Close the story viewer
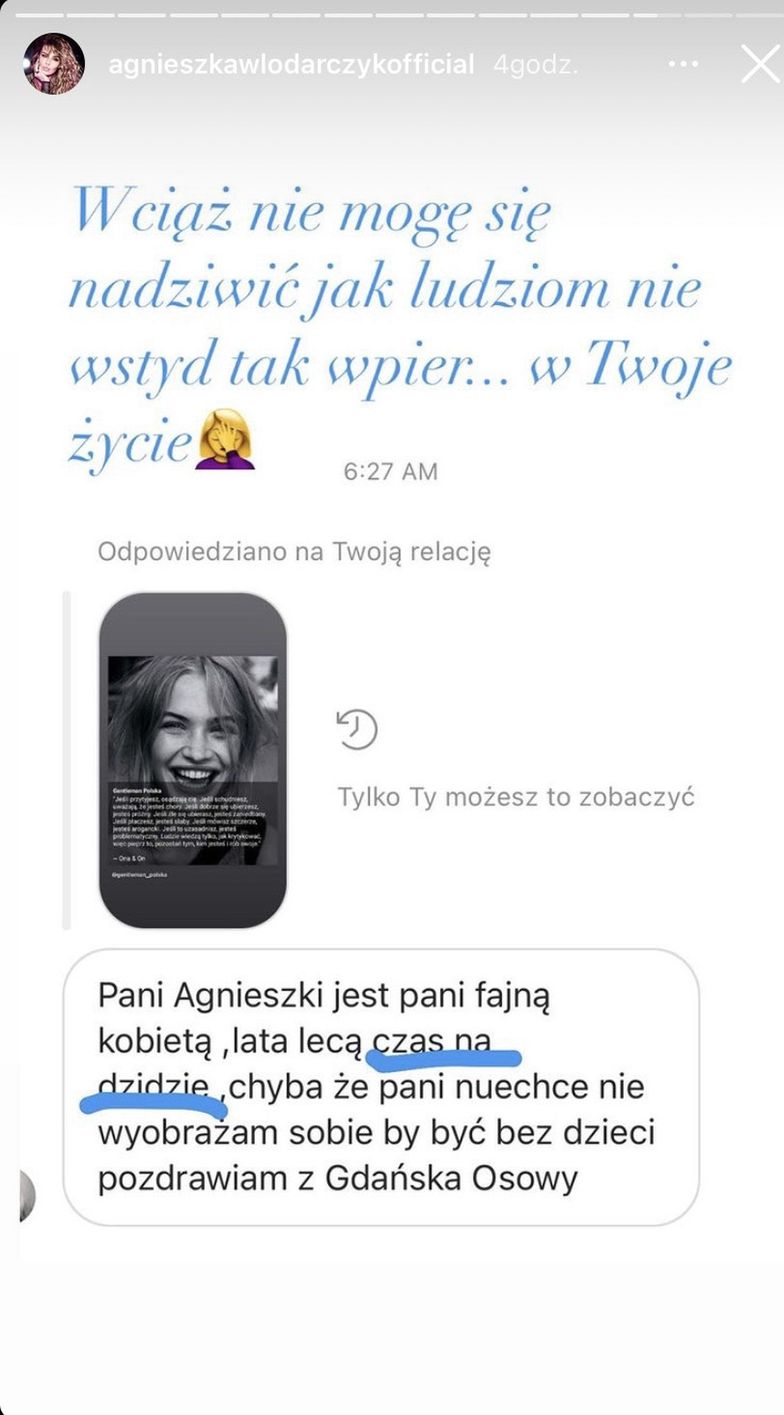This screenshot has height=1415, width=784. pyautogui.click(x=759, y=65)
